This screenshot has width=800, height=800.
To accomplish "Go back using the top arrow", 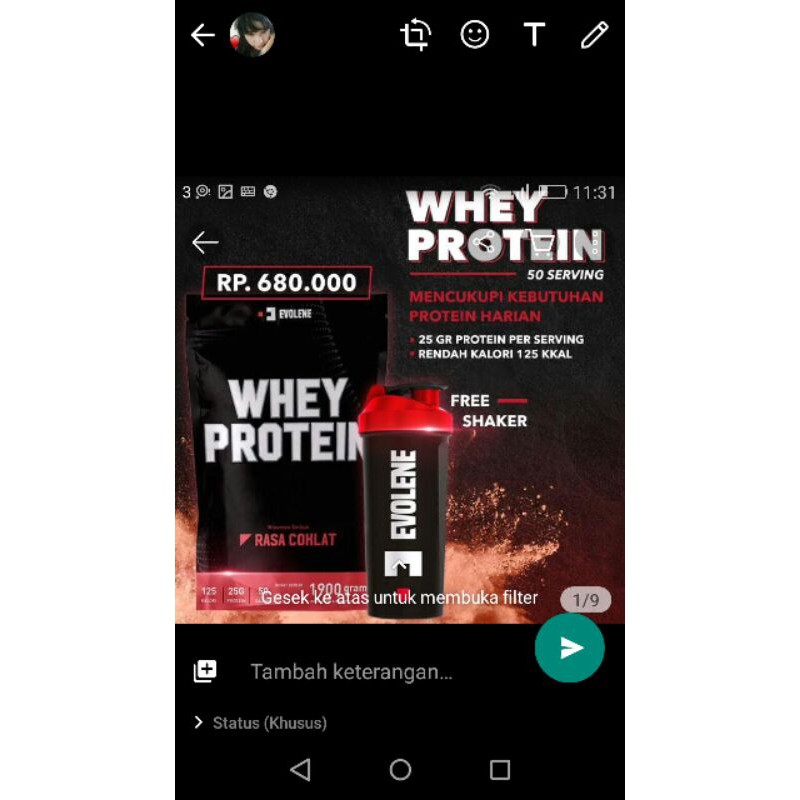I will click(203, 35).
